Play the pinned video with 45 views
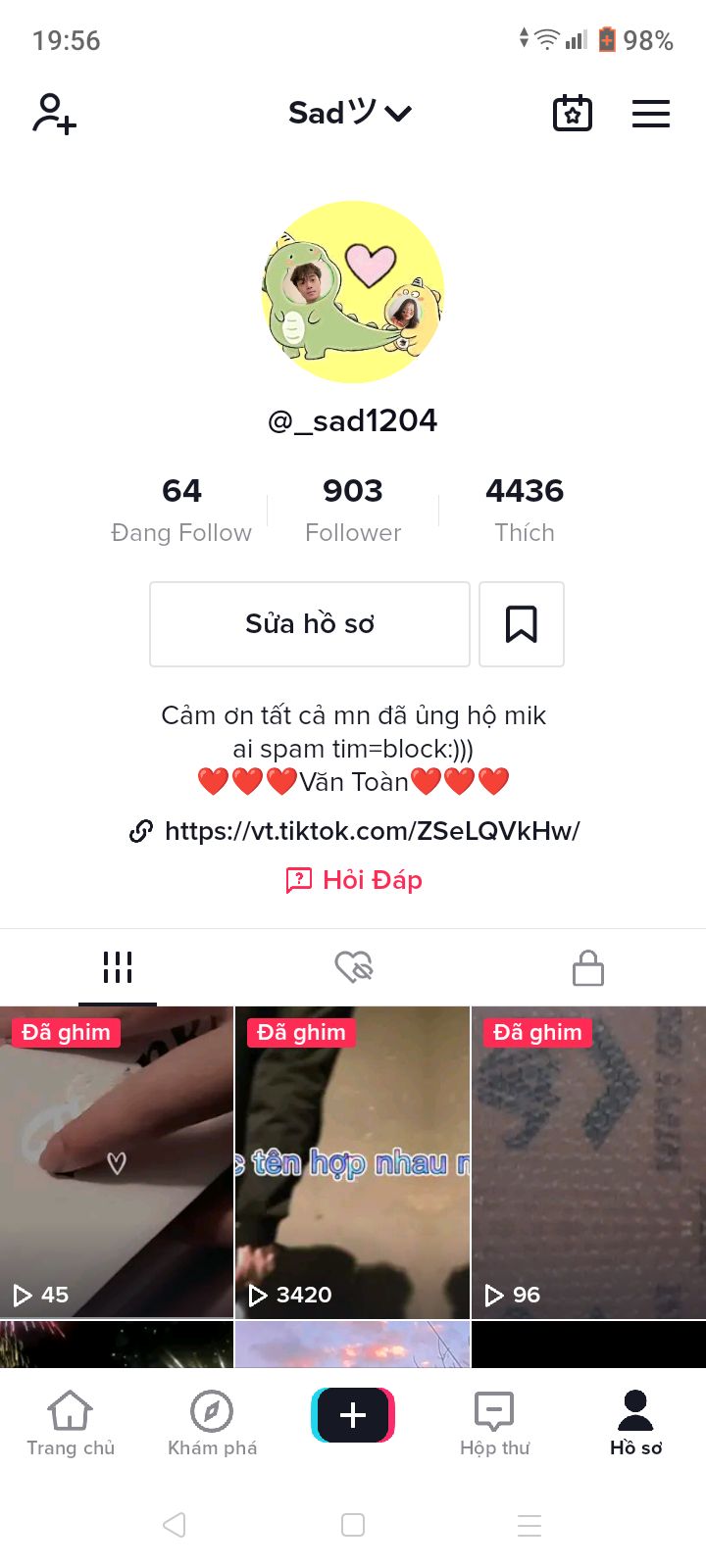Viewport: 706px width, 1568px height. tap(117, 1162)
